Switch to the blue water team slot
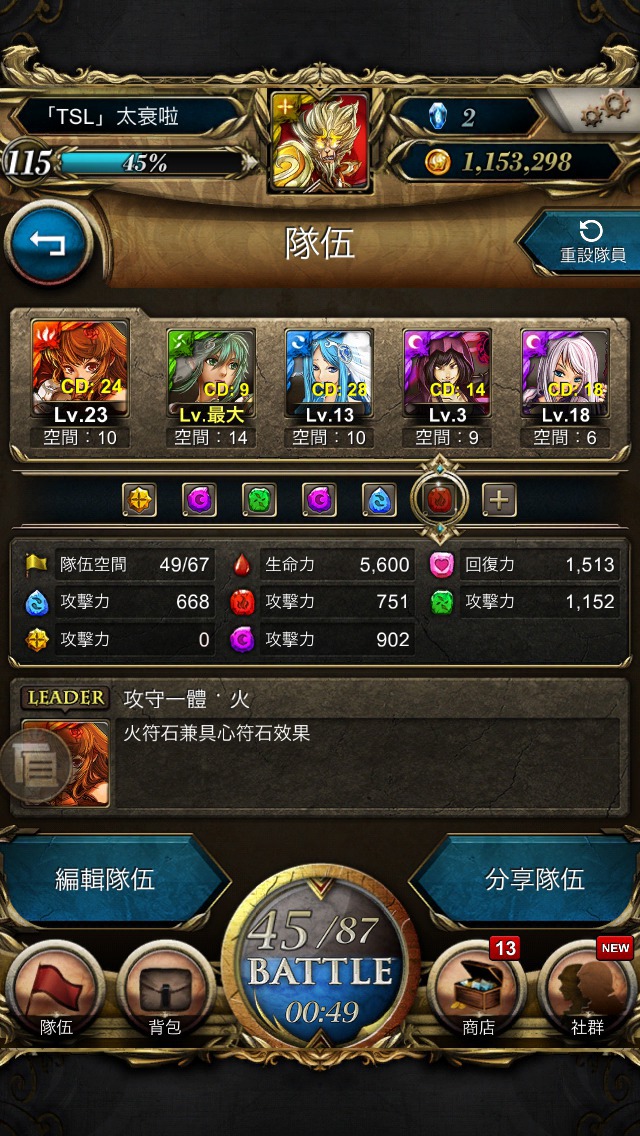Viewport: 640px width, 1136px height. (379, 499)
